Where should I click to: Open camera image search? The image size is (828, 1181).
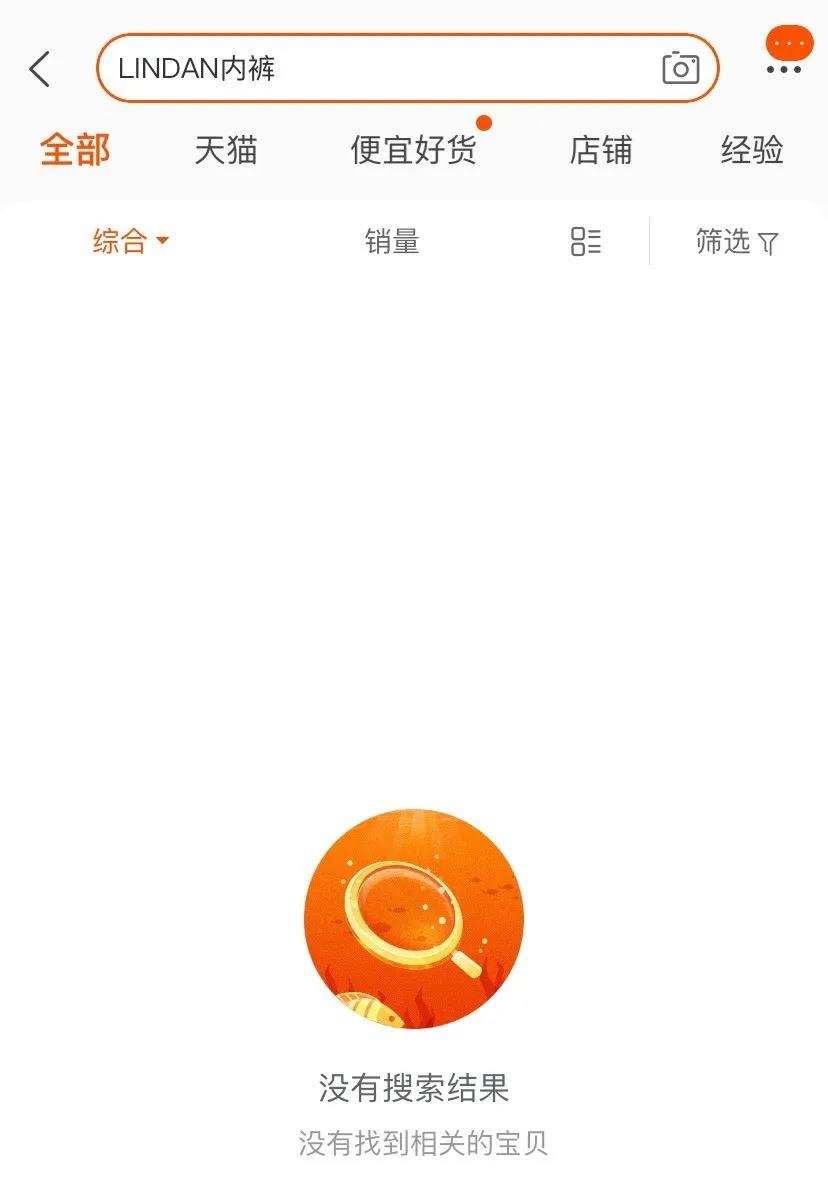point(680,68)
